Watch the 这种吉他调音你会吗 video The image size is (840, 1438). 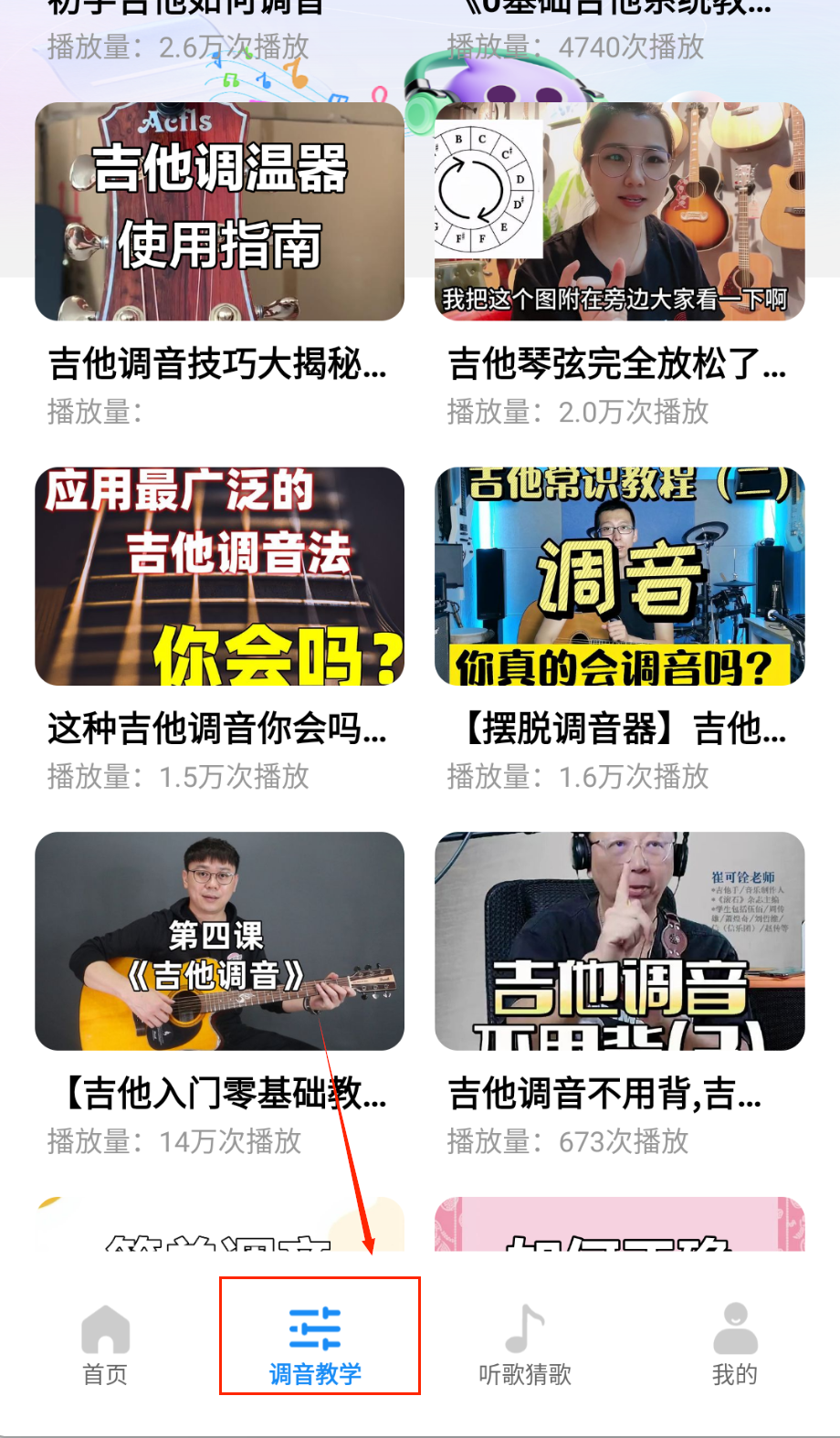[x=219, y=576]
